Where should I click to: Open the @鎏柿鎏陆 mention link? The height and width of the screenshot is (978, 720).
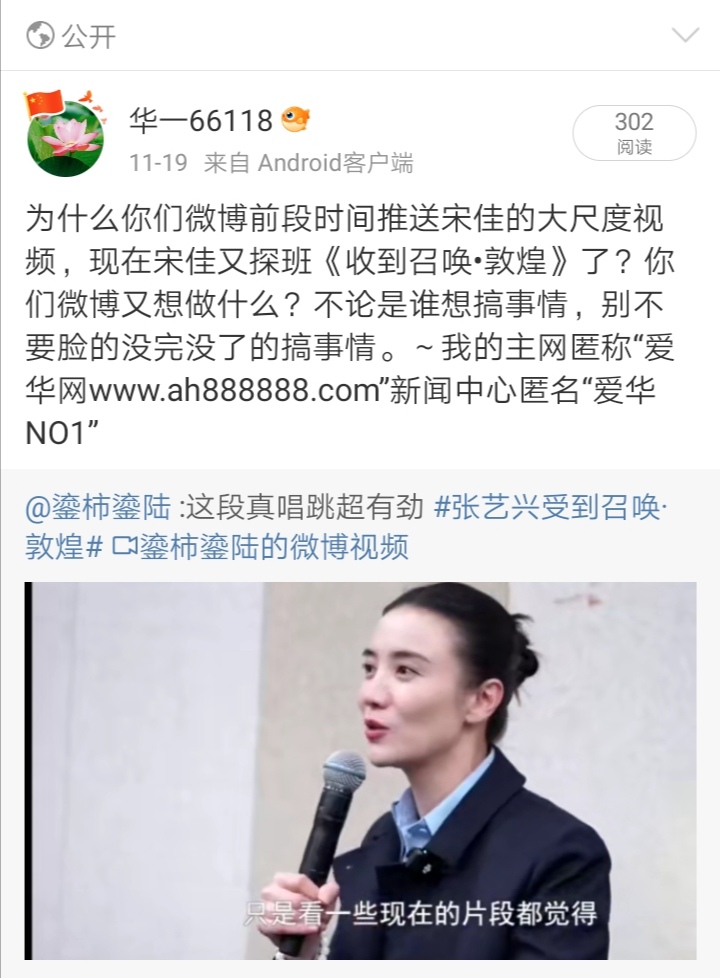97,508
